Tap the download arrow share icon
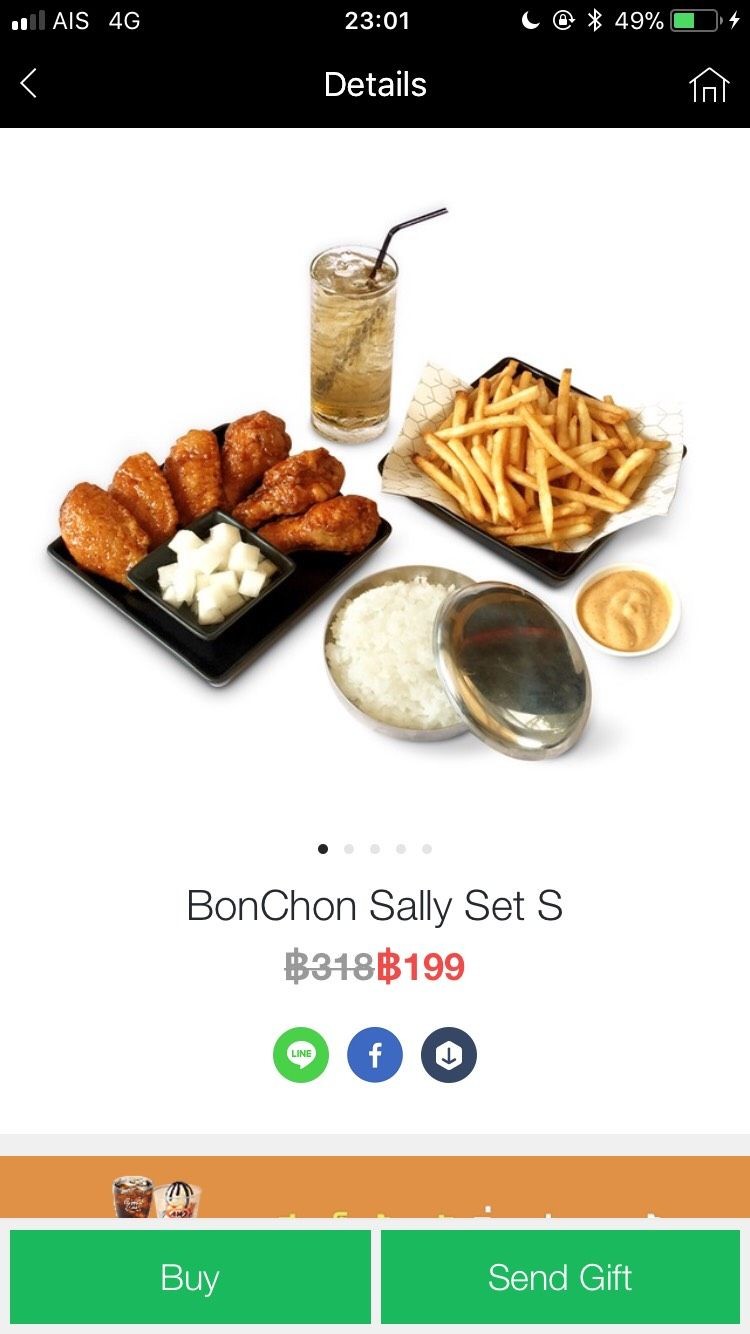This screenshot has width=750, height=1334. point(449,1055)
